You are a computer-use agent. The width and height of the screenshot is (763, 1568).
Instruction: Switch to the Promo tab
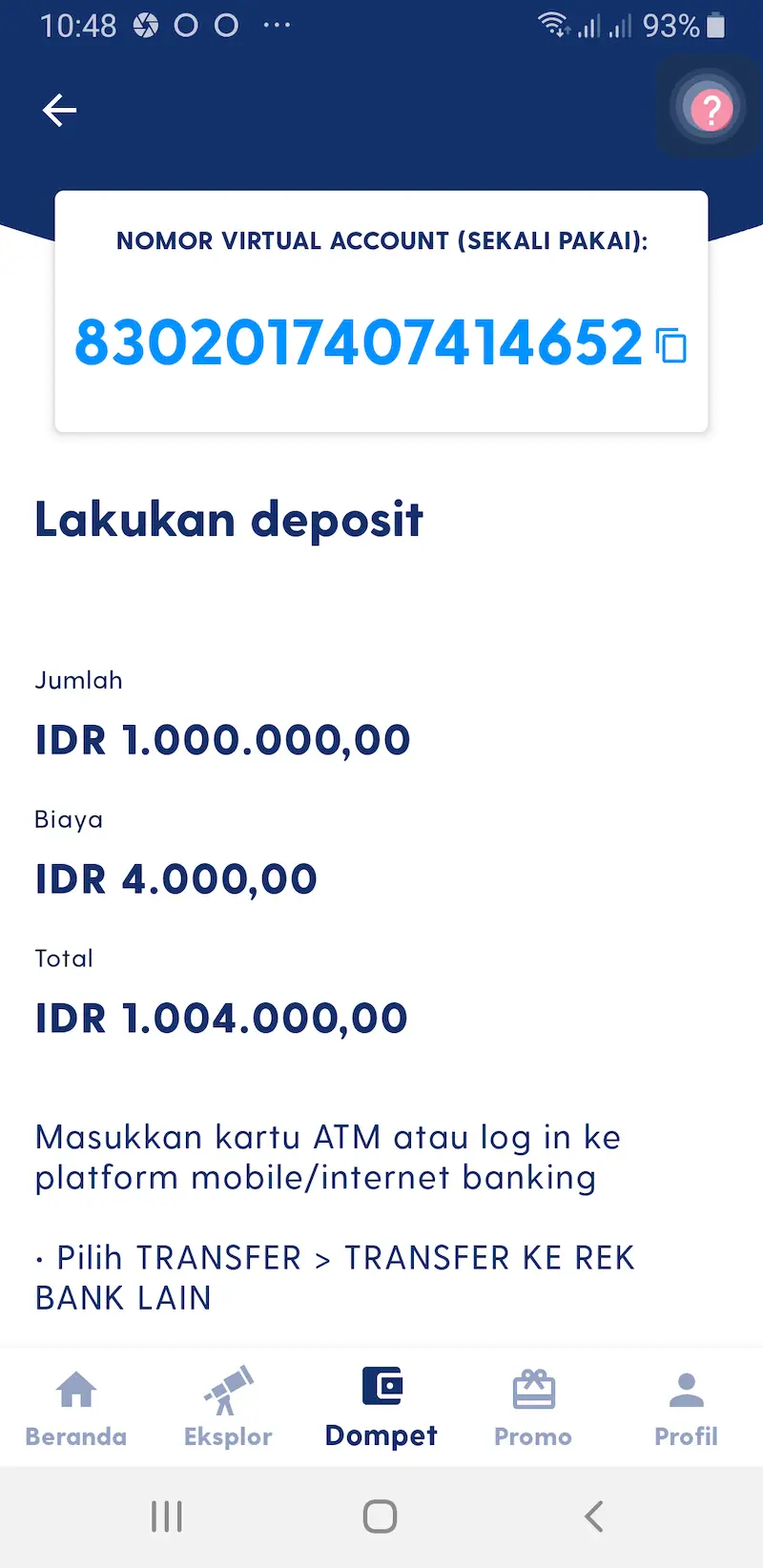click(x=533, y=1407)
